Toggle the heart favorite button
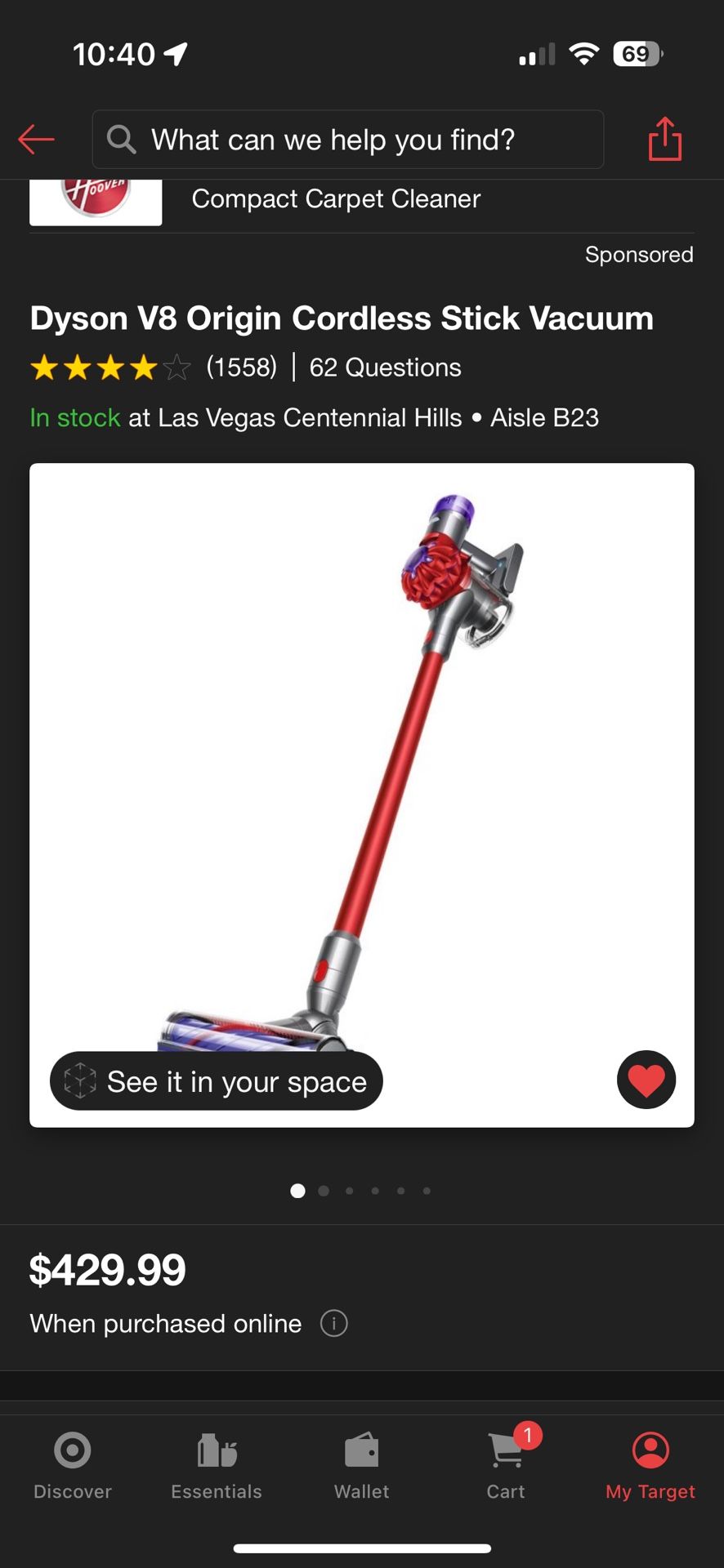Viewport: 724px width, 1568px height. 646,1080
